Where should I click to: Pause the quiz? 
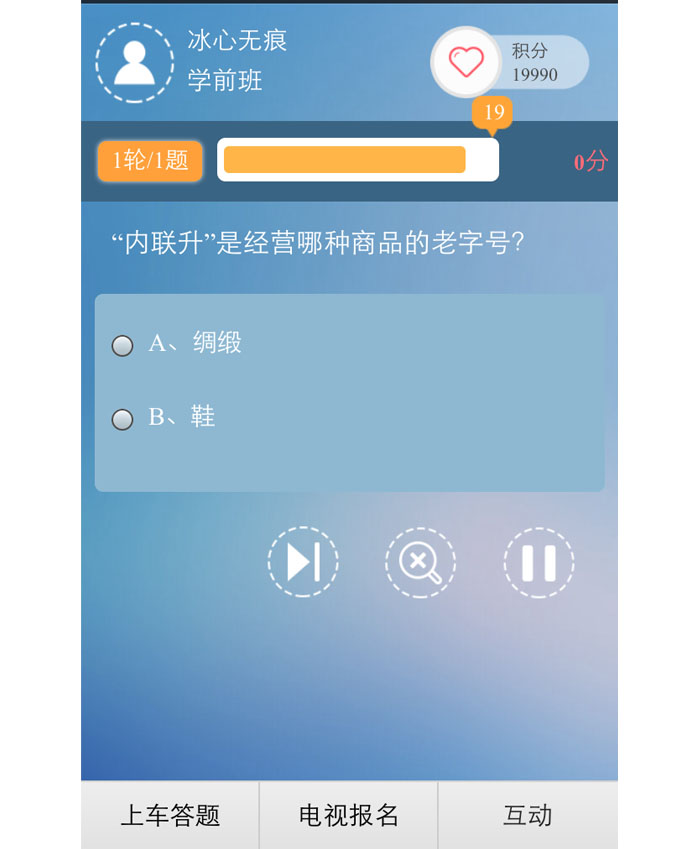(538, 562)
